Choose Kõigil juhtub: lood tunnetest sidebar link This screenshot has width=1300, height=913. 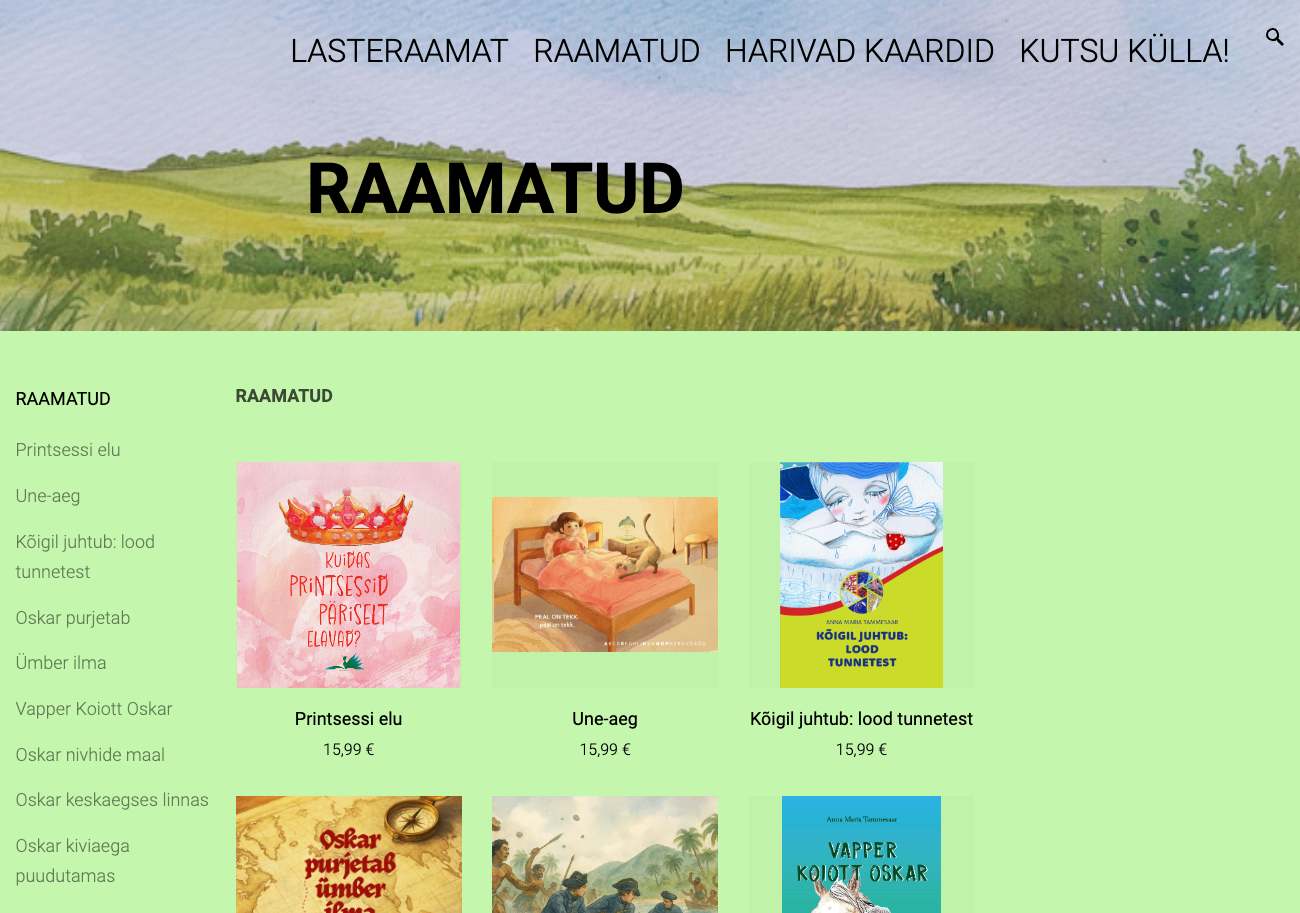point(85,556)
